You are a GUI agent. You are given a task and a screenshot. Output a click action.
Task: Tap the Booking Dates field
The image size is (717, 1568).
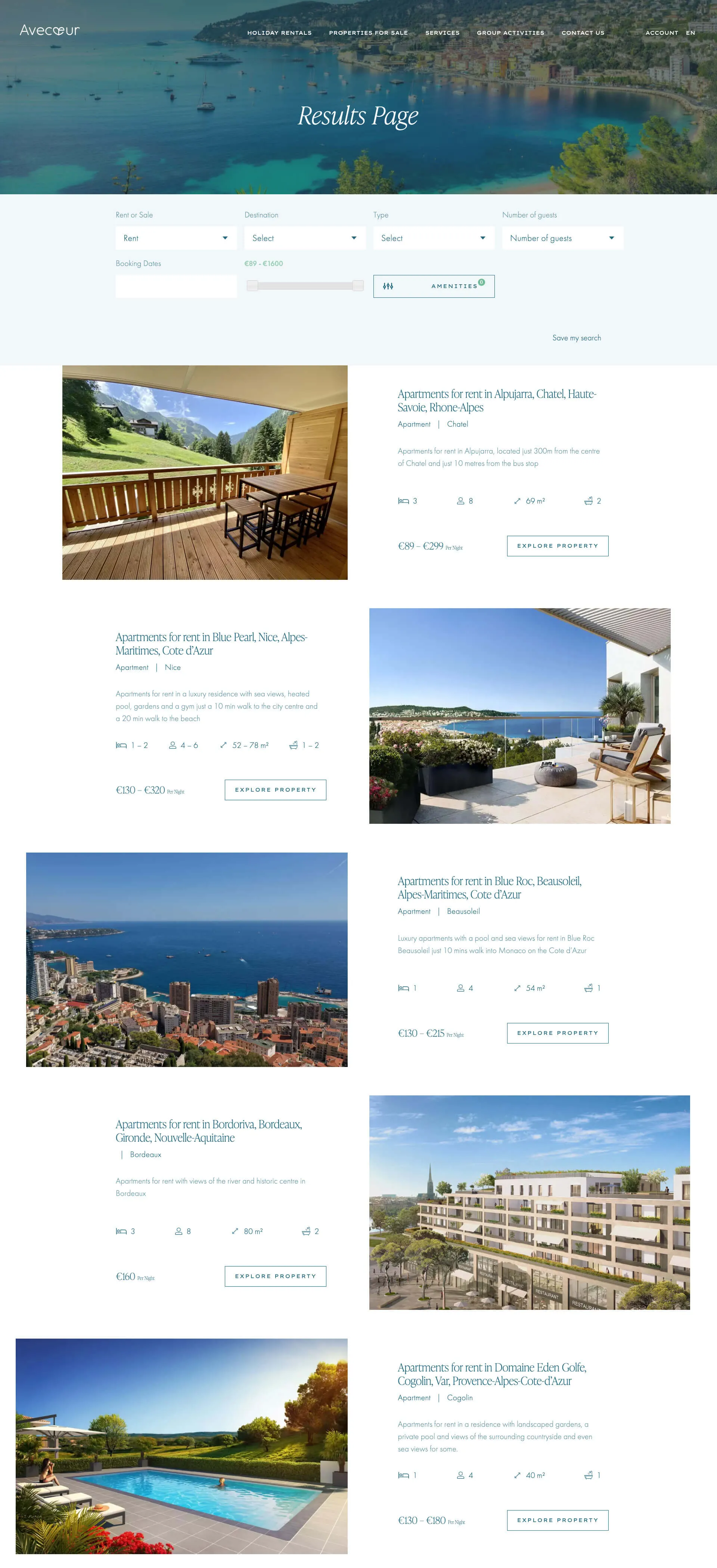(176, 286)
